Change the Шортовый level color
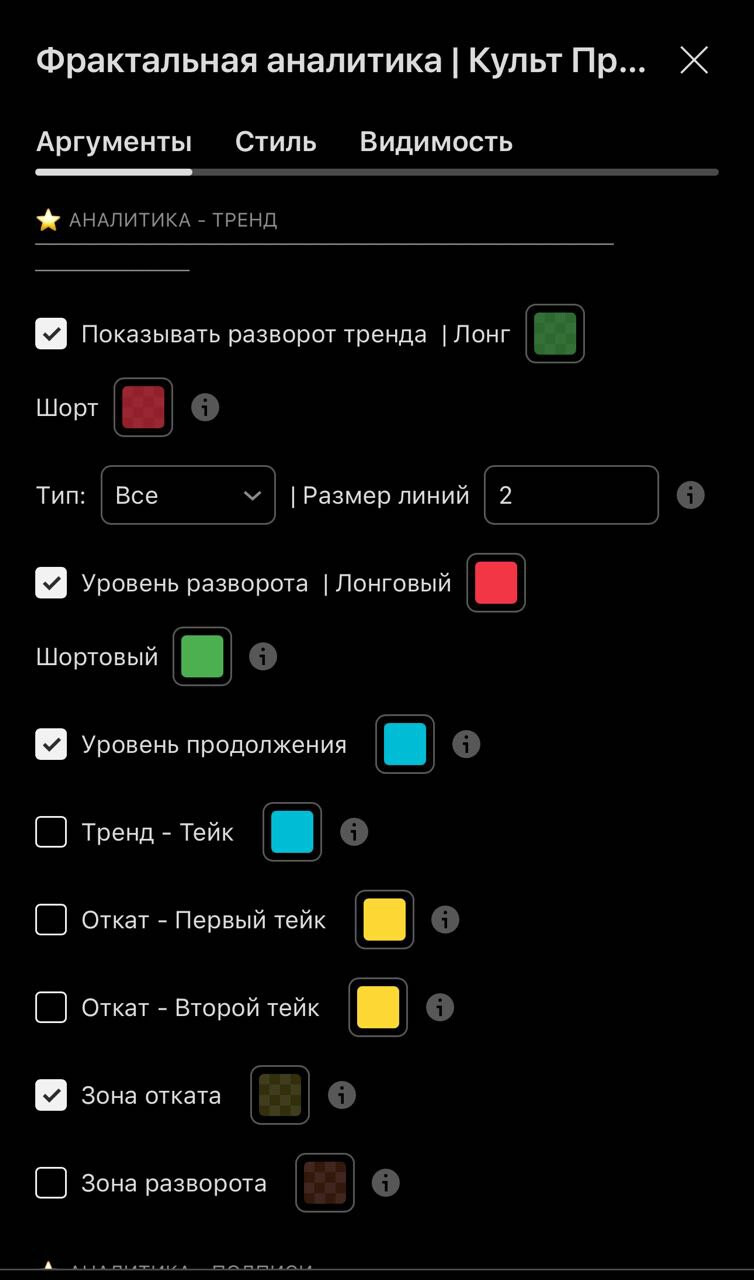The height and width of the screenshot is (1280, 754). 202,657
